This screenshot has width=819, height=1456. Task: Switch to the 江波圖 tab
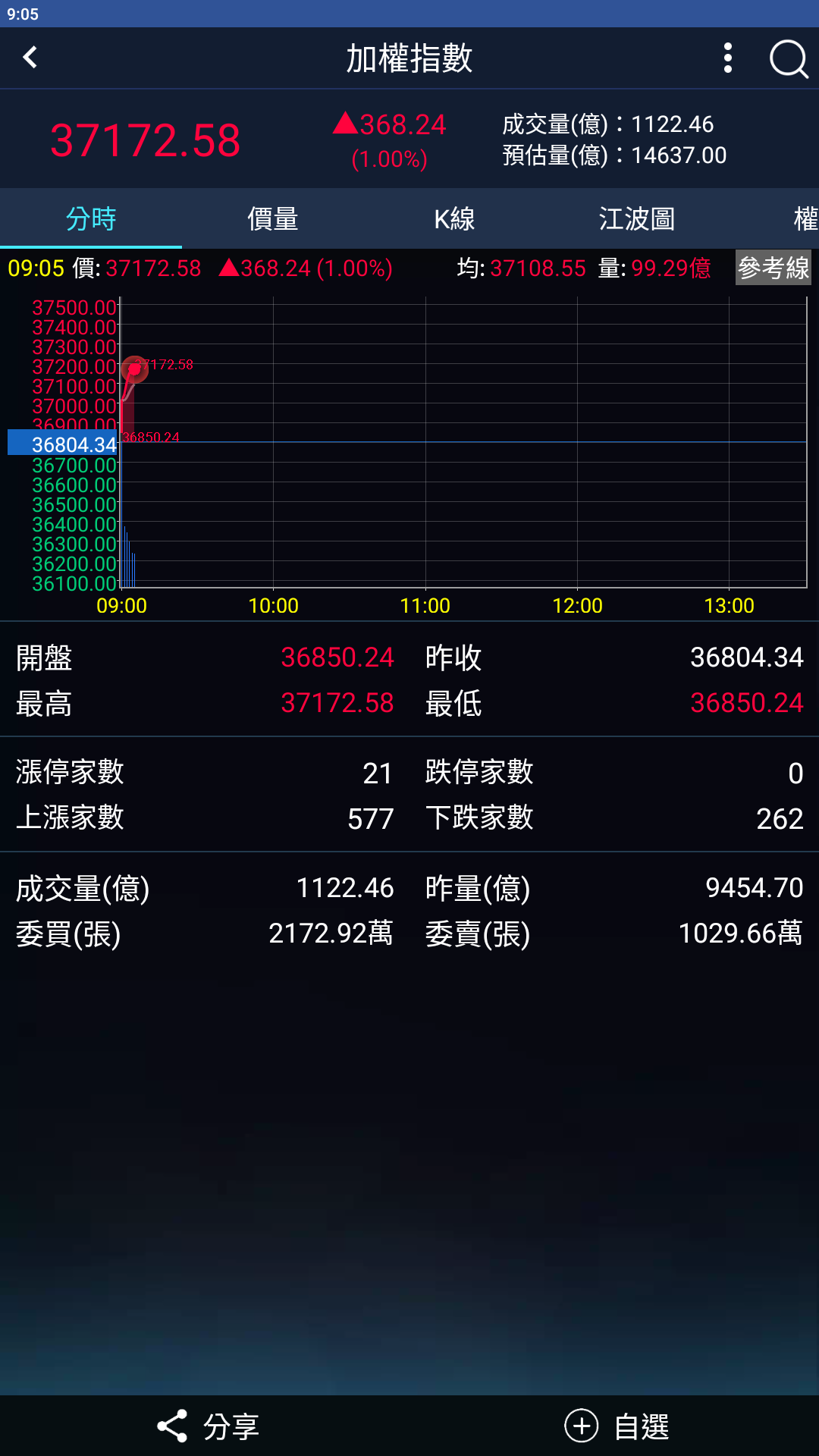(x=637, y=219)
